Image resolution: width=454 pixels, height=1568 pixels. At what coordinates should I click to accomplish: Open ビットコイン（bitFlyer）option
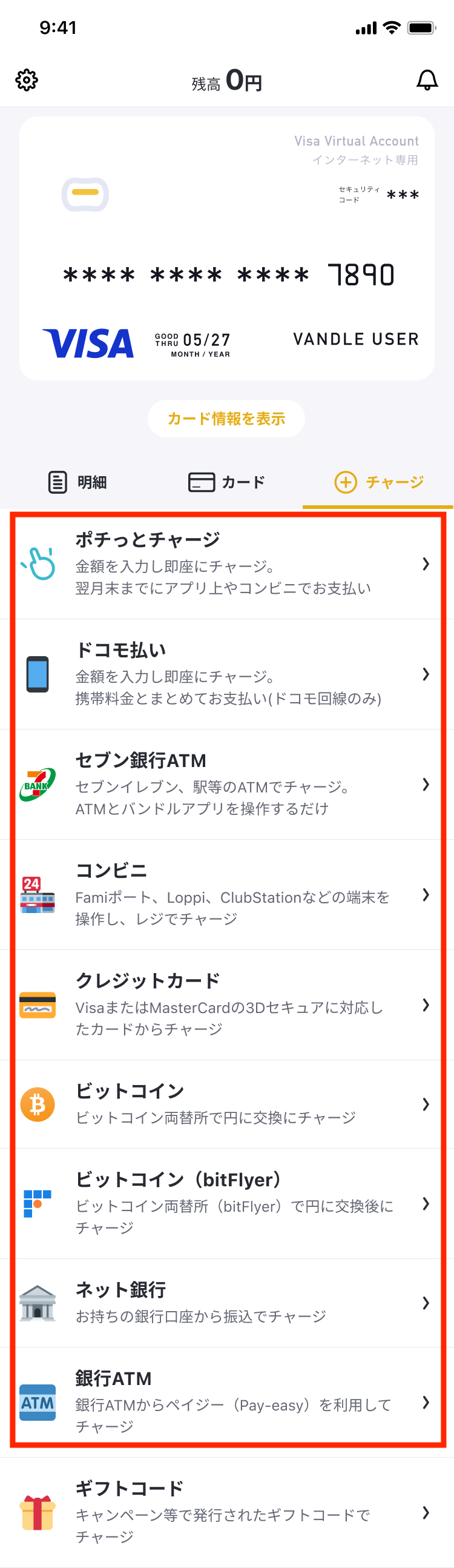pos(226,1203)
